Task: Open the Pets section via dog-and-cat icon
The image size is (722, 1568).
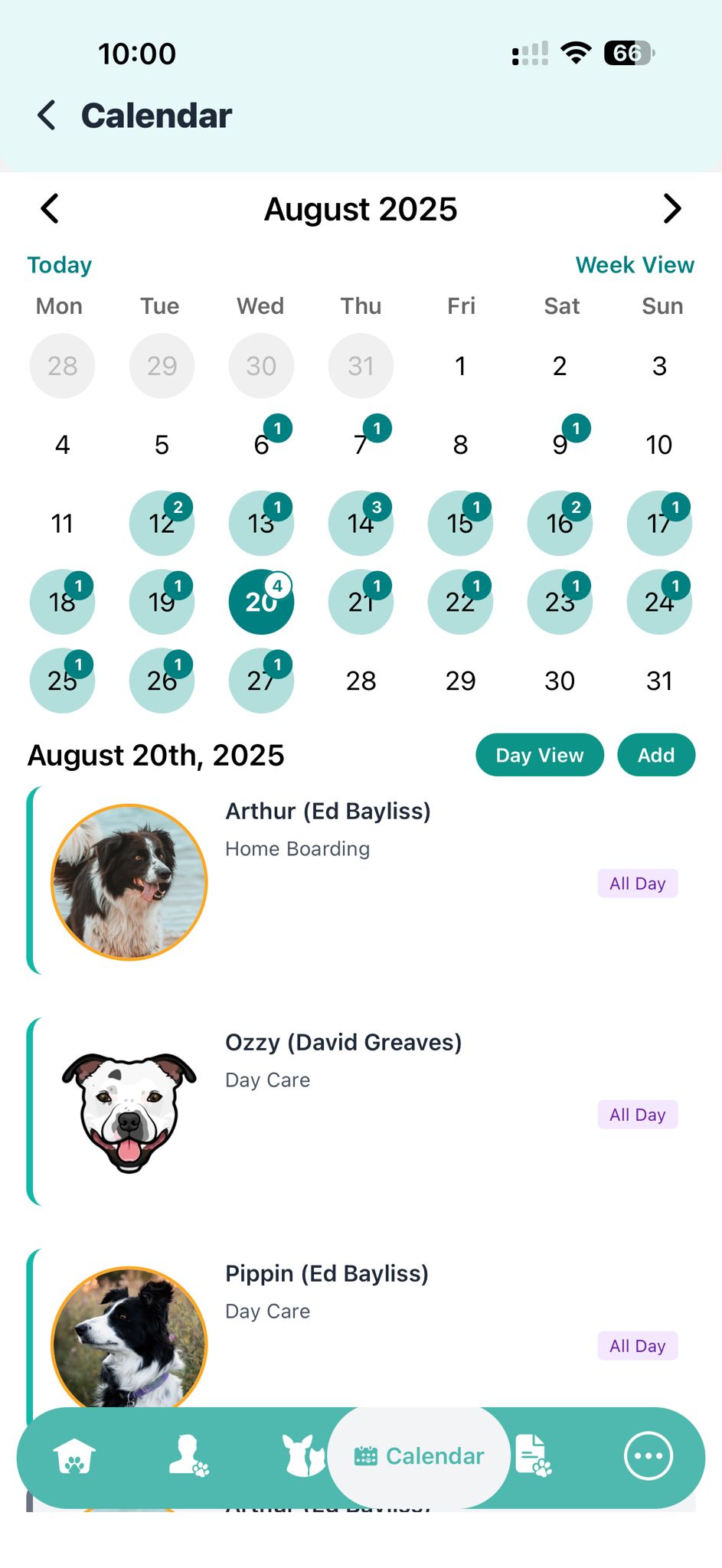Action: (304, 1455)
